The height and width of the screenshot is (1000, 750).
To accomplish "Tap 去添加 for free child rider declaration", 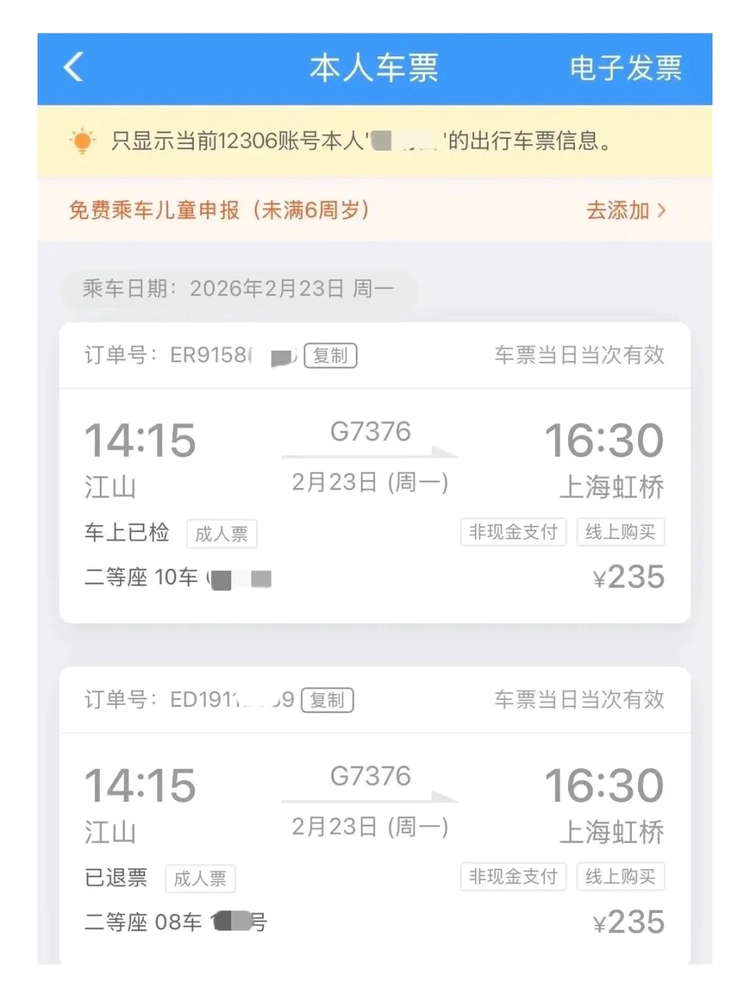I will click(625, 211).
